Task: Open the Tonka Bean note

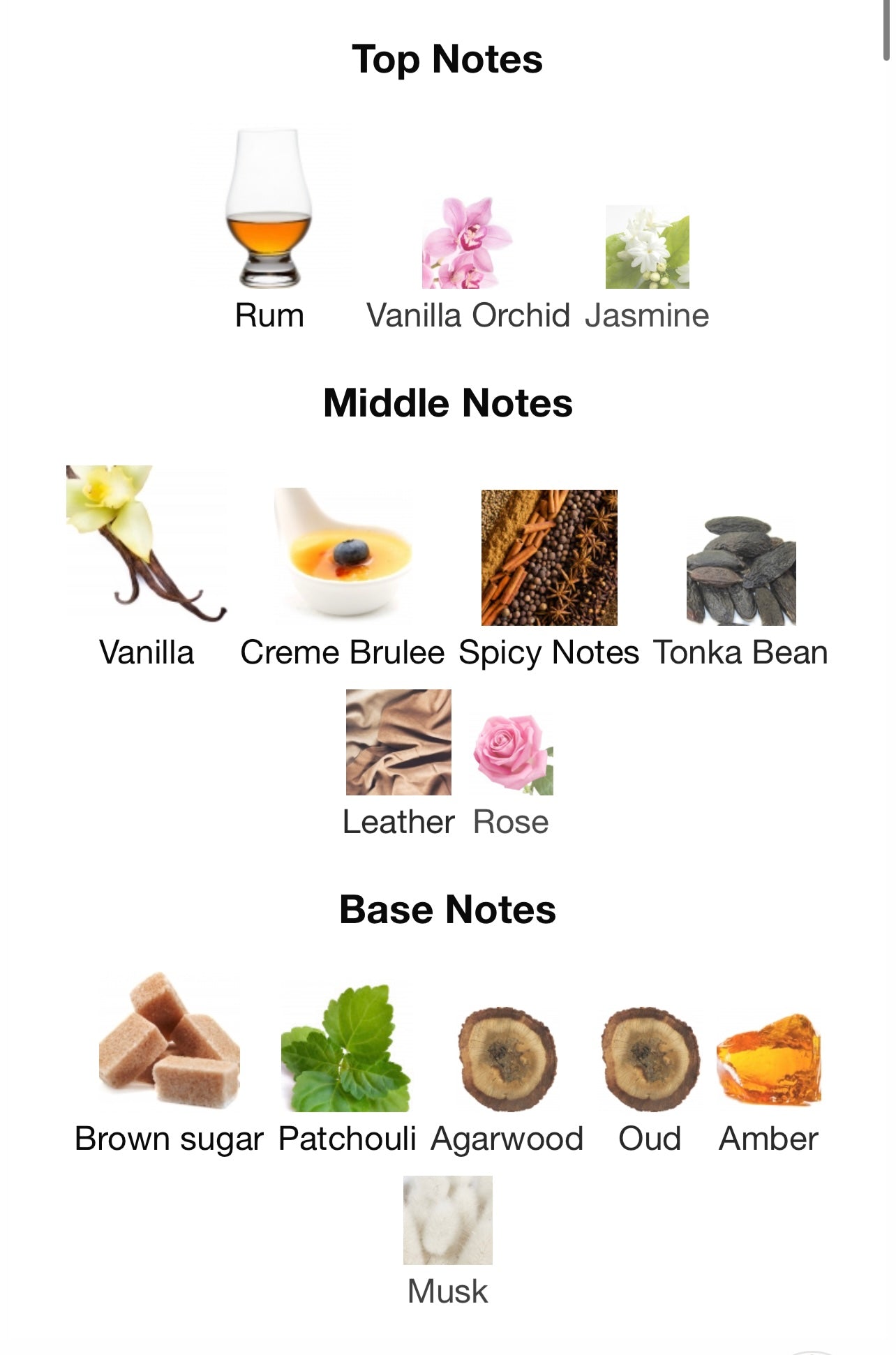Action: [x=741, y=571]
